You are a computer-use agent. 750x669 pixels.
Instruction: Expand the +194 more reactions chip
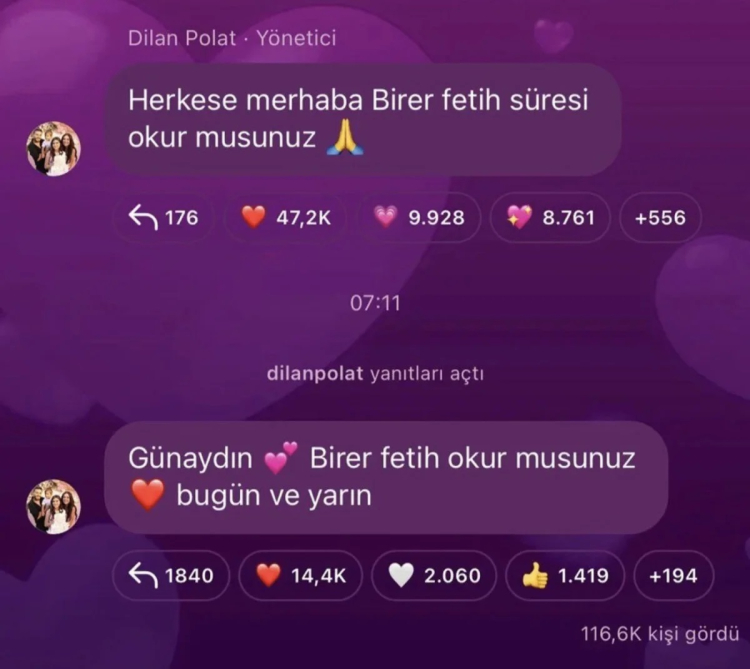pyautogui.click(x=672, y=575)
